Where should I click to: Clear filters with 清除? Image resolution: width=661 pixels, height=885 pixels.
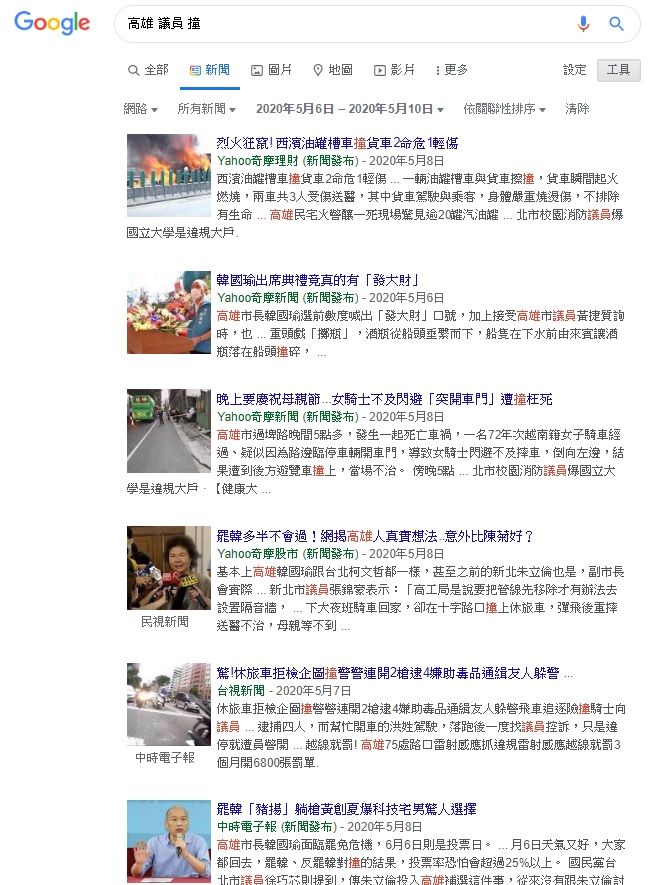[577, 108]
